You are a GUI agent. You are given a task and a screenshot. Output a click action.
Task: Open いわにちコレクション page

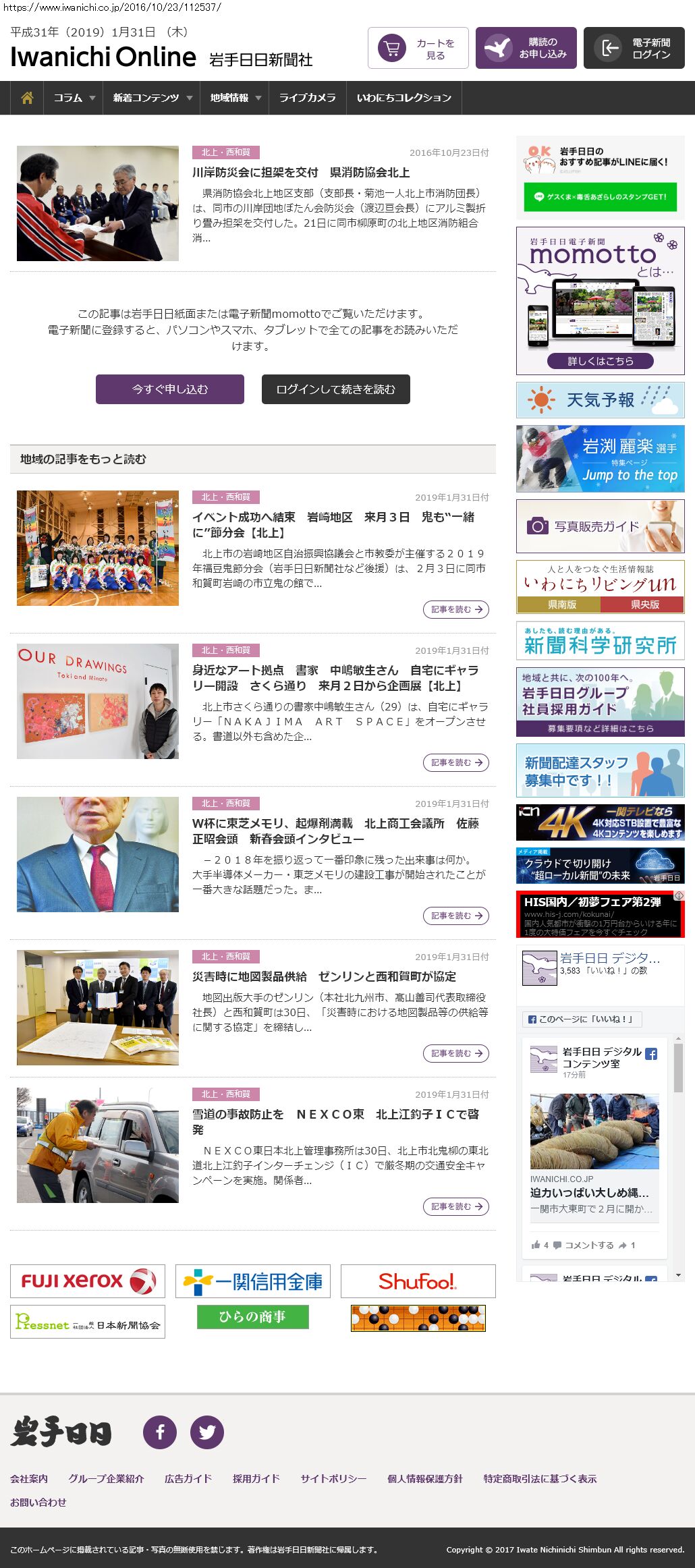(404, 98)
